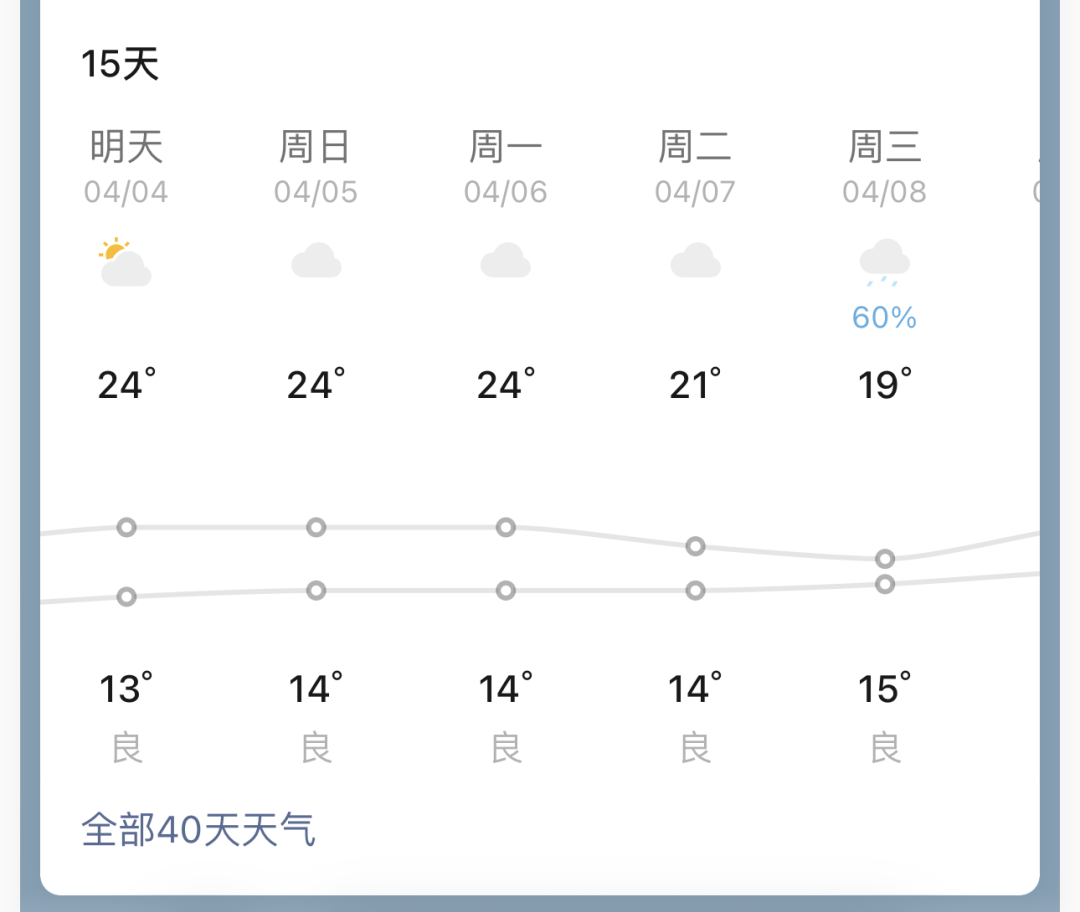
Task: Open the full 40-day weather forecast
Action: (198, 830)
